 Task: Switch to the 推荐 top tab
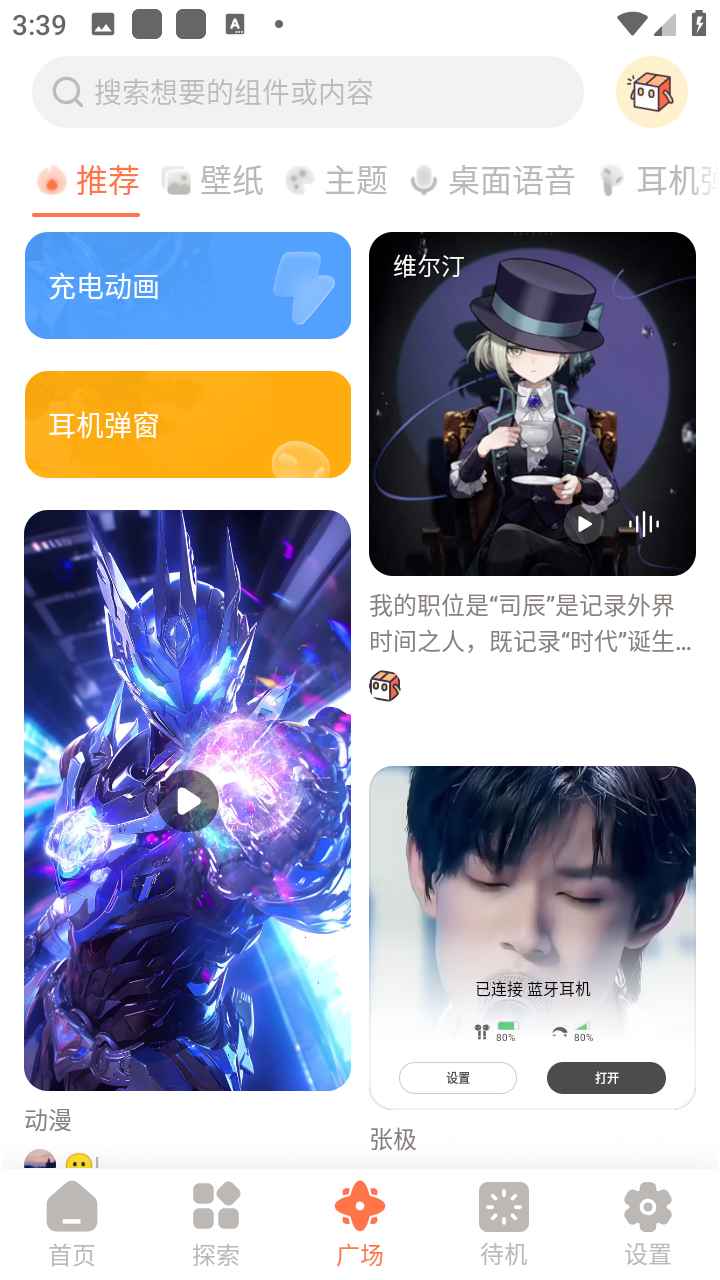[88, 181]
